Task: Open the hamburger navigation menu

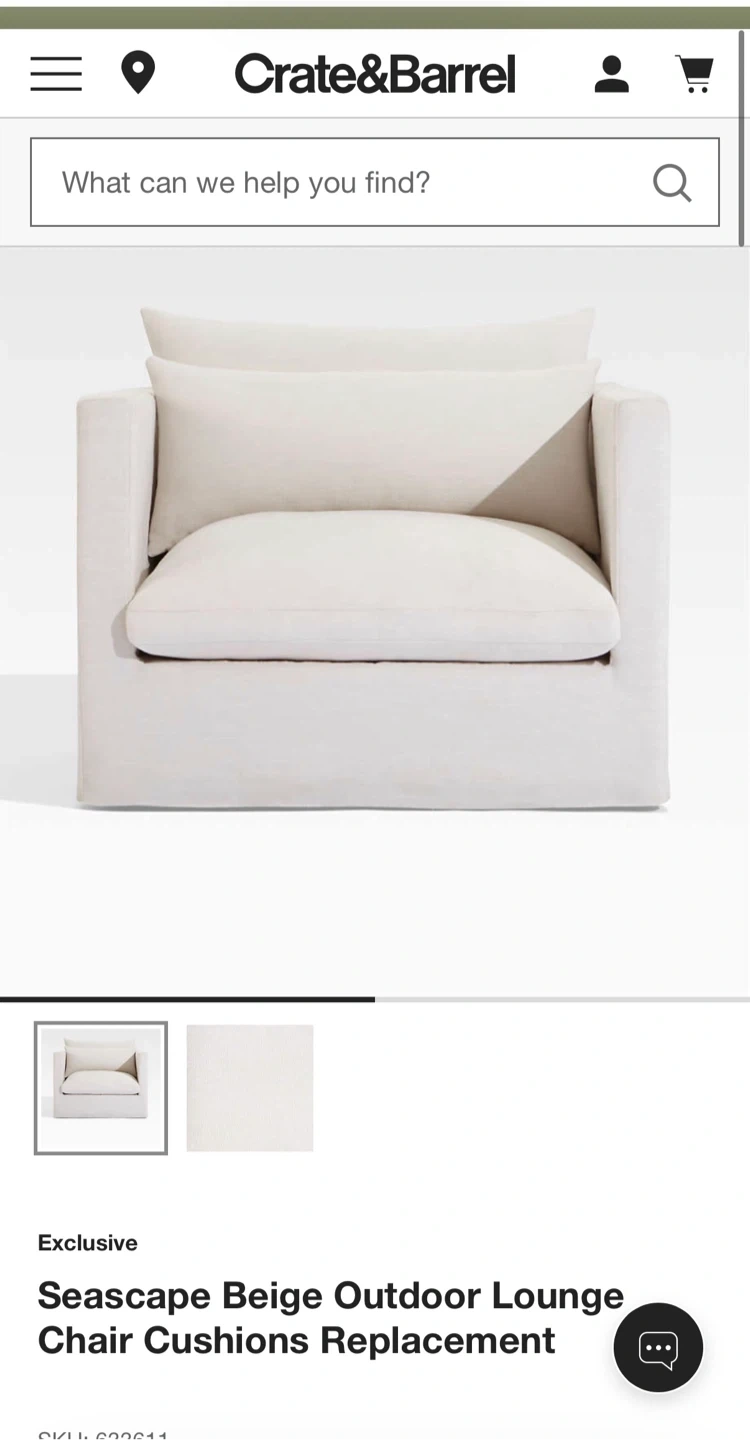Action: tap(56, 74)
